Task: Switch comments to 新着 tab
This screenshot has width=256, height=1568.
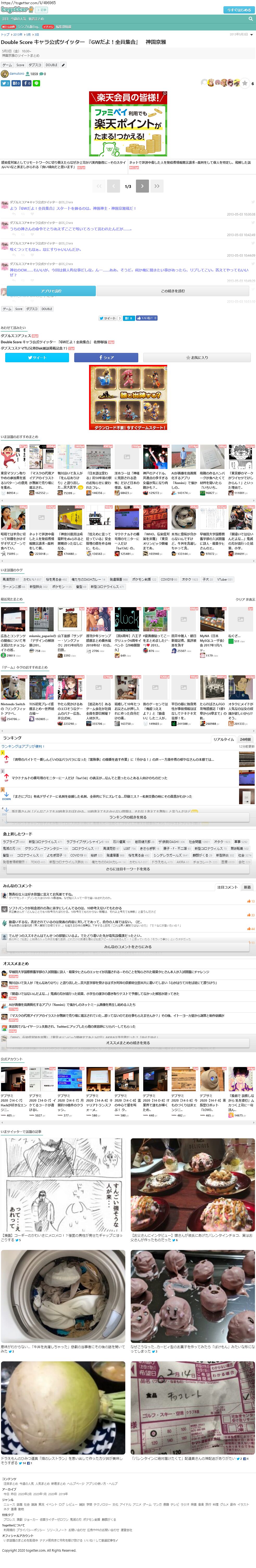Action: (x=247, y=887)
